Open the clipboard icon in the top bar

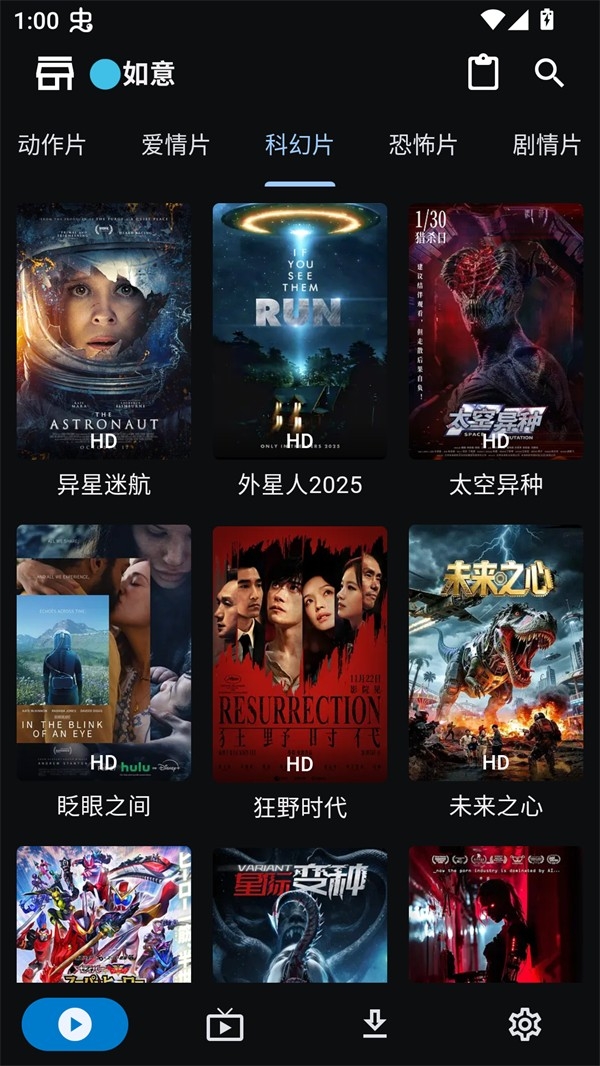[483, 73]
